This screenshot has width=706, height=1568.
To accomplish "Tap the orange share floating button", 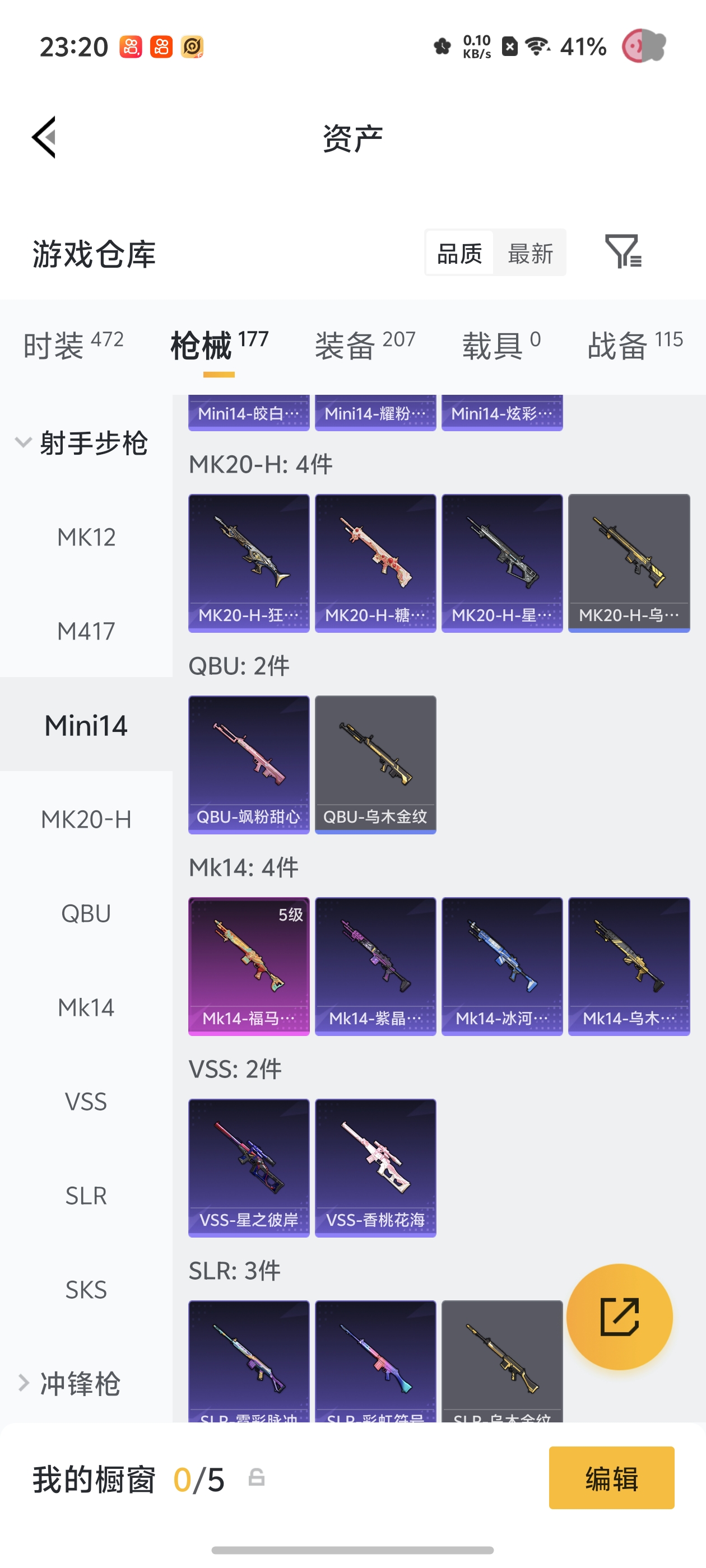I will pos(619,1317).
